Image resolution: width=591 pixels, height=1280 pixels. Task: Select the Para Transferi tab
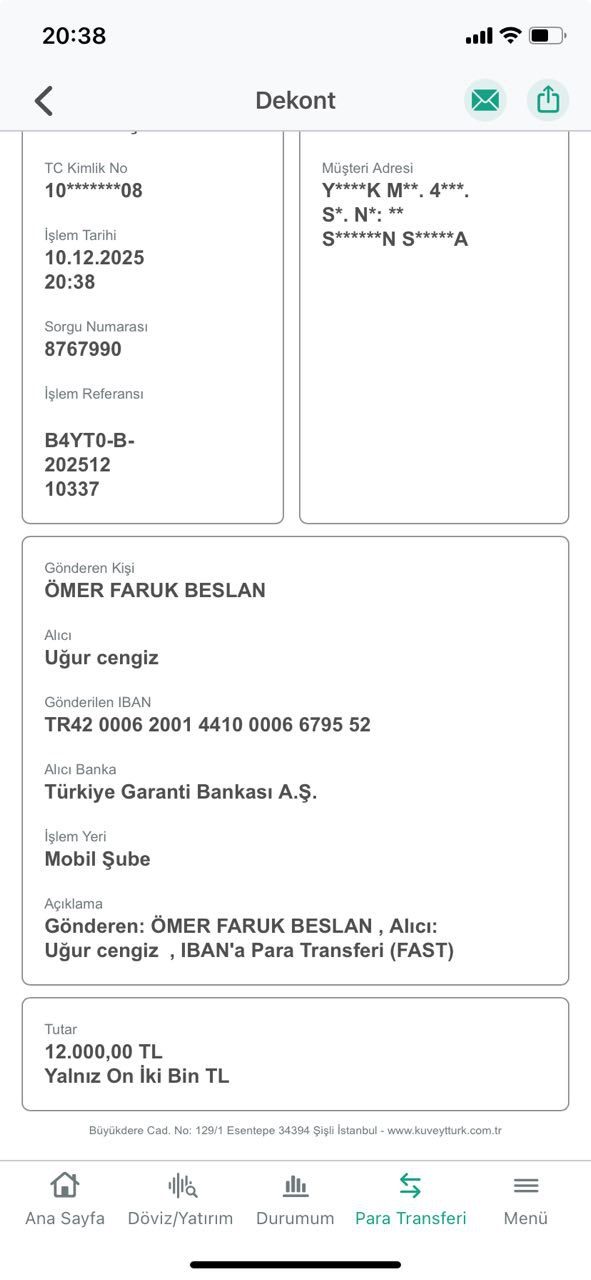(411, 1200)
